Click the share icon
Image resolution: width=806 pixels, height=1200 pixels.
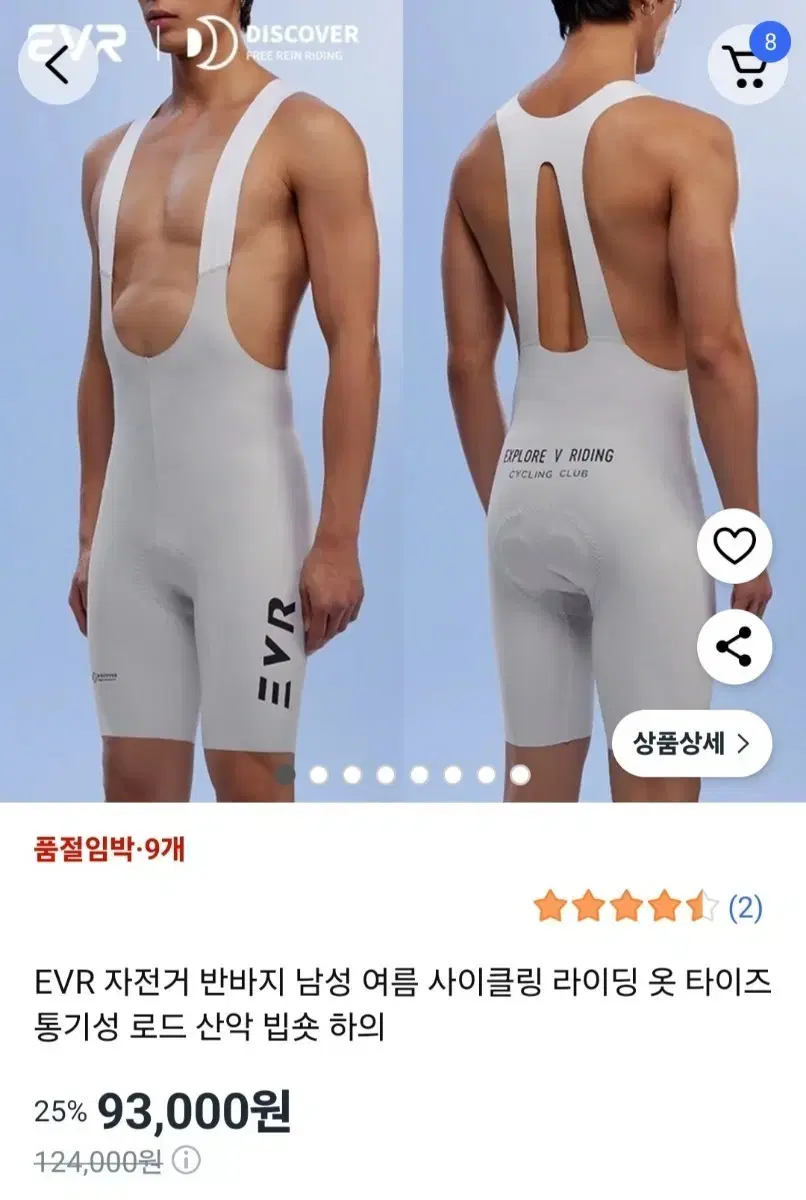[x=736, y=645]
